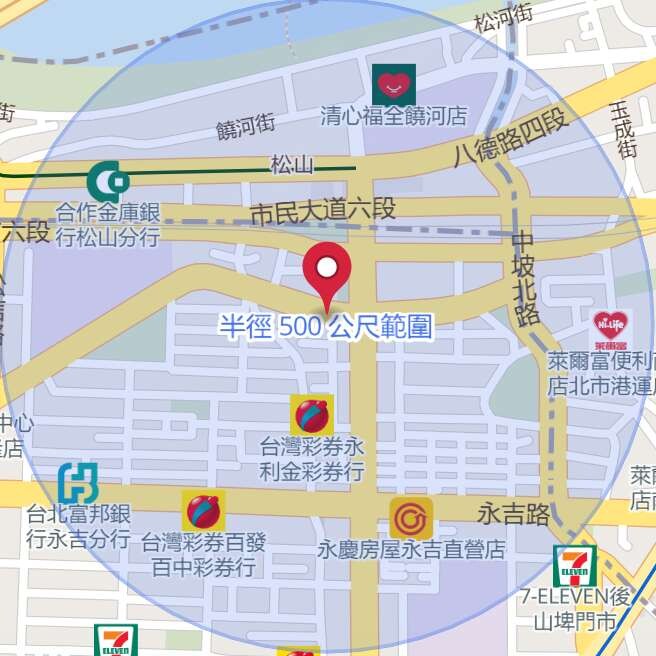The width and height of the screenshot is (656, 656).
Task: Select the 台灣彩券百發百中彩券行 marker
Action: (203, 511)
